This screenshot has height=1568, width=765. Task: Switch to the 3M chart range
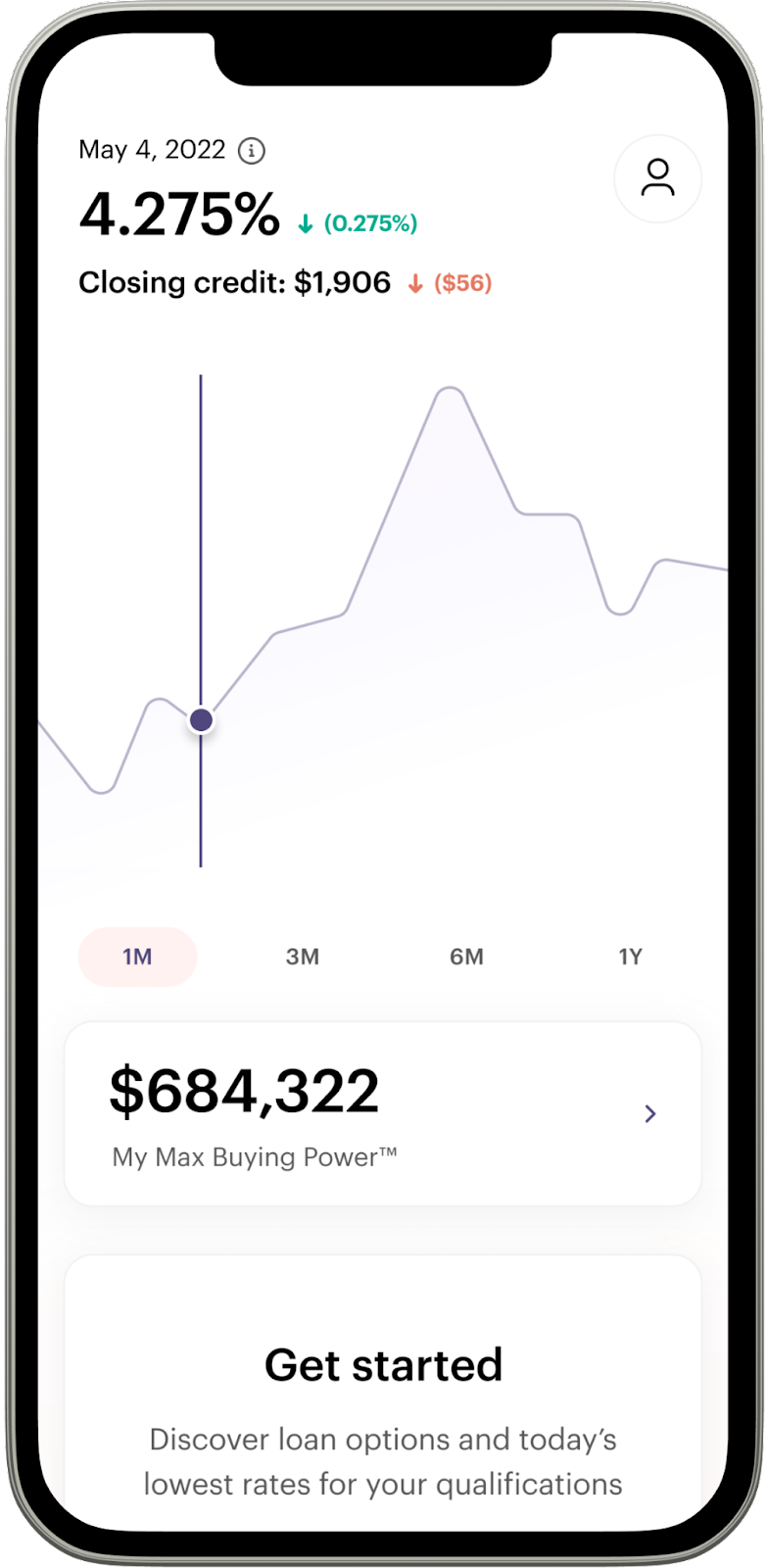(303, 956)
